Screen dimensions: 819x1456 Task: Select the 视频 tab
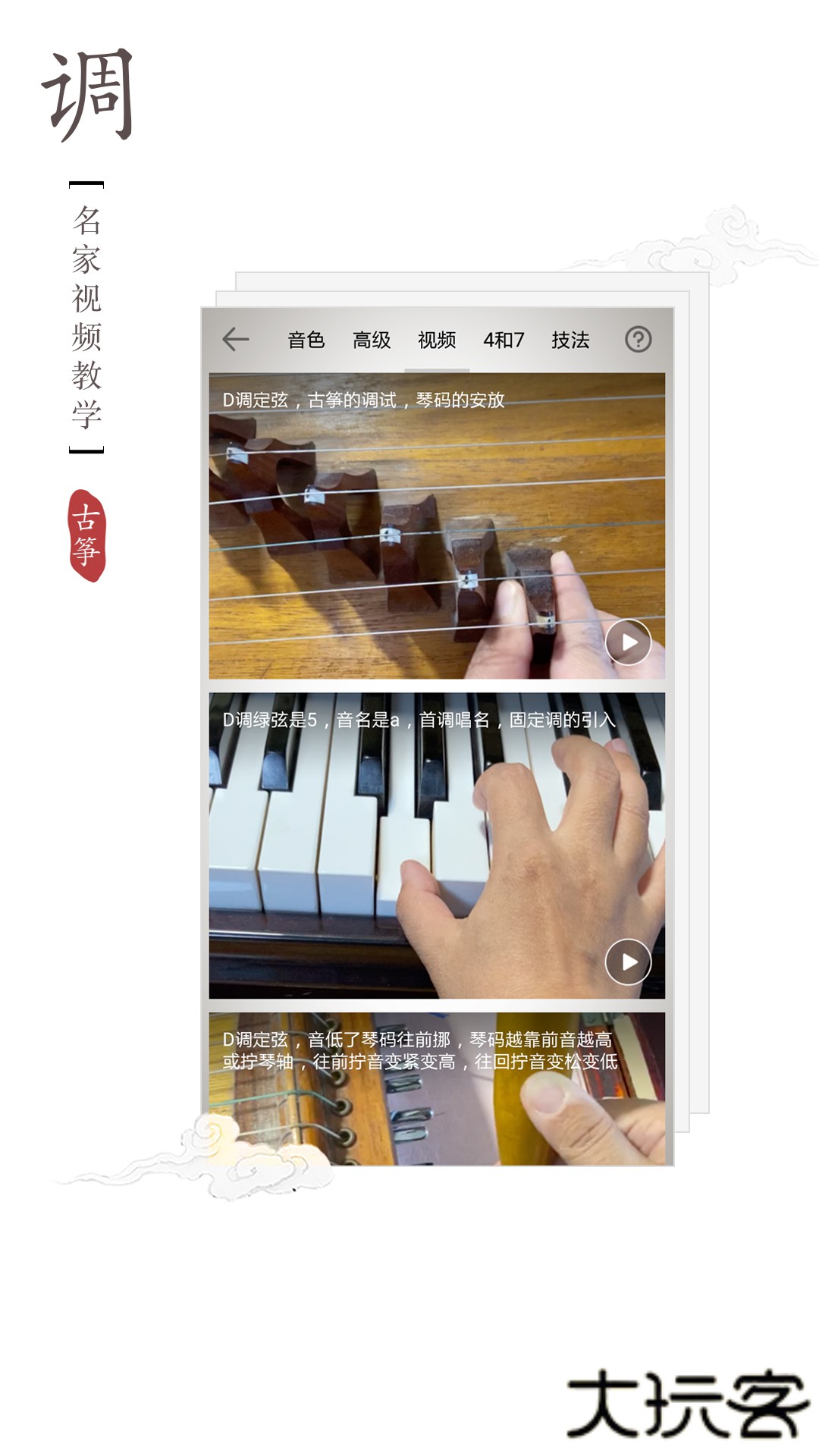438,341
